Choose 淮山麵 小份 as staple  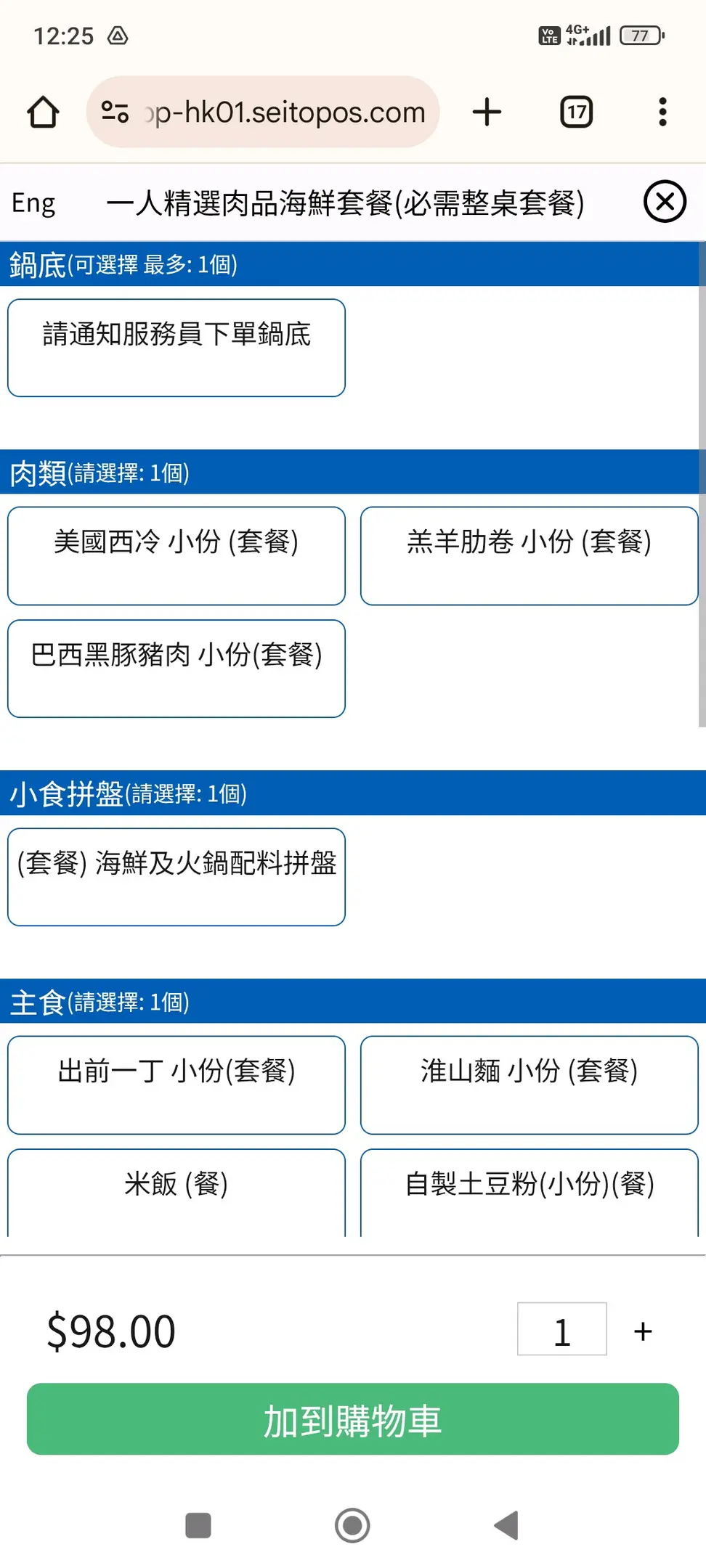coord(529,1085)
